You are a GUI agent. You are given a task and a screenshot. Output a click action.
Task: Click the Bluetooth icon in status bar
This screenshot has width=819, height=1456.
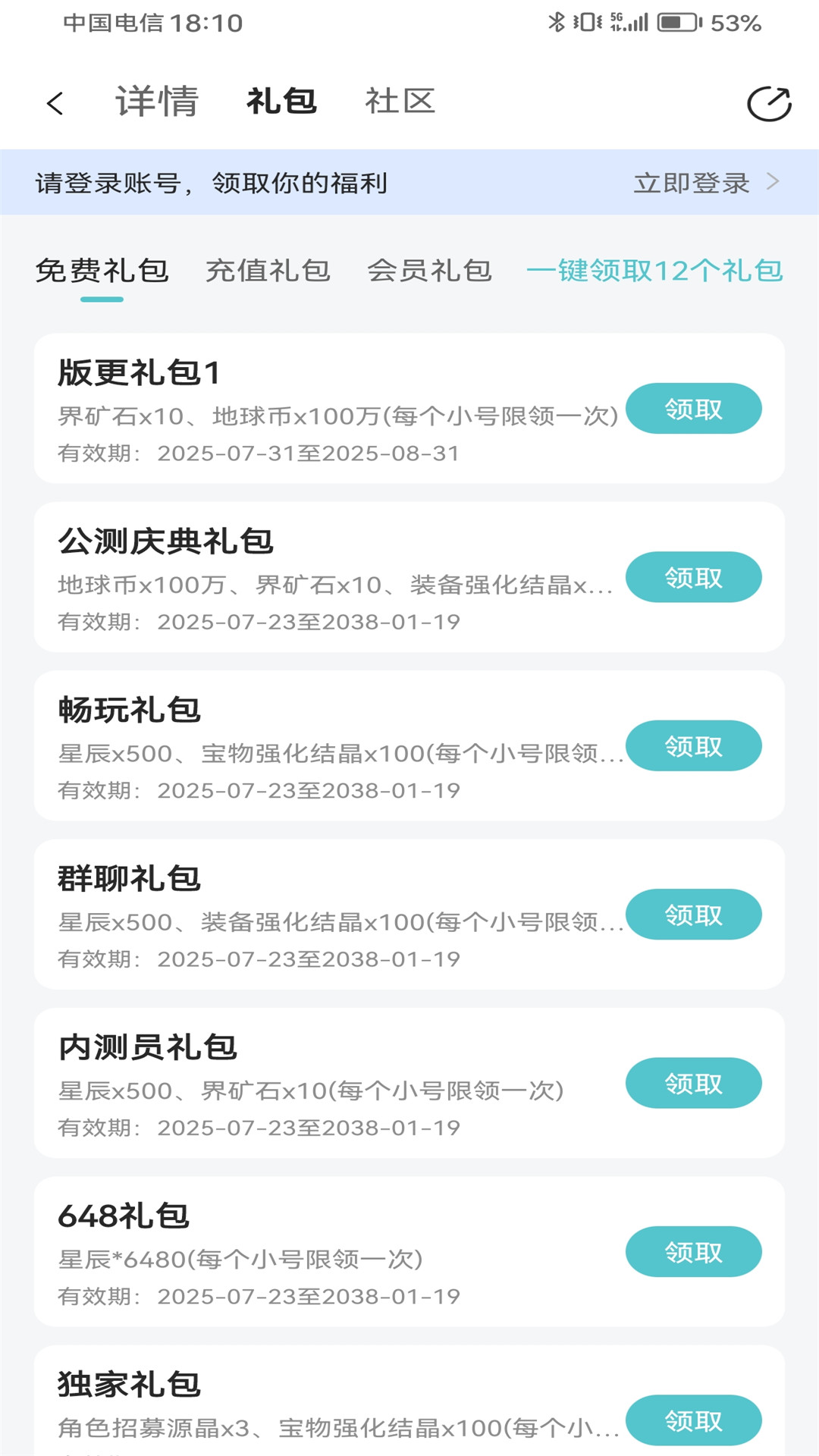[x=557, y=21]
